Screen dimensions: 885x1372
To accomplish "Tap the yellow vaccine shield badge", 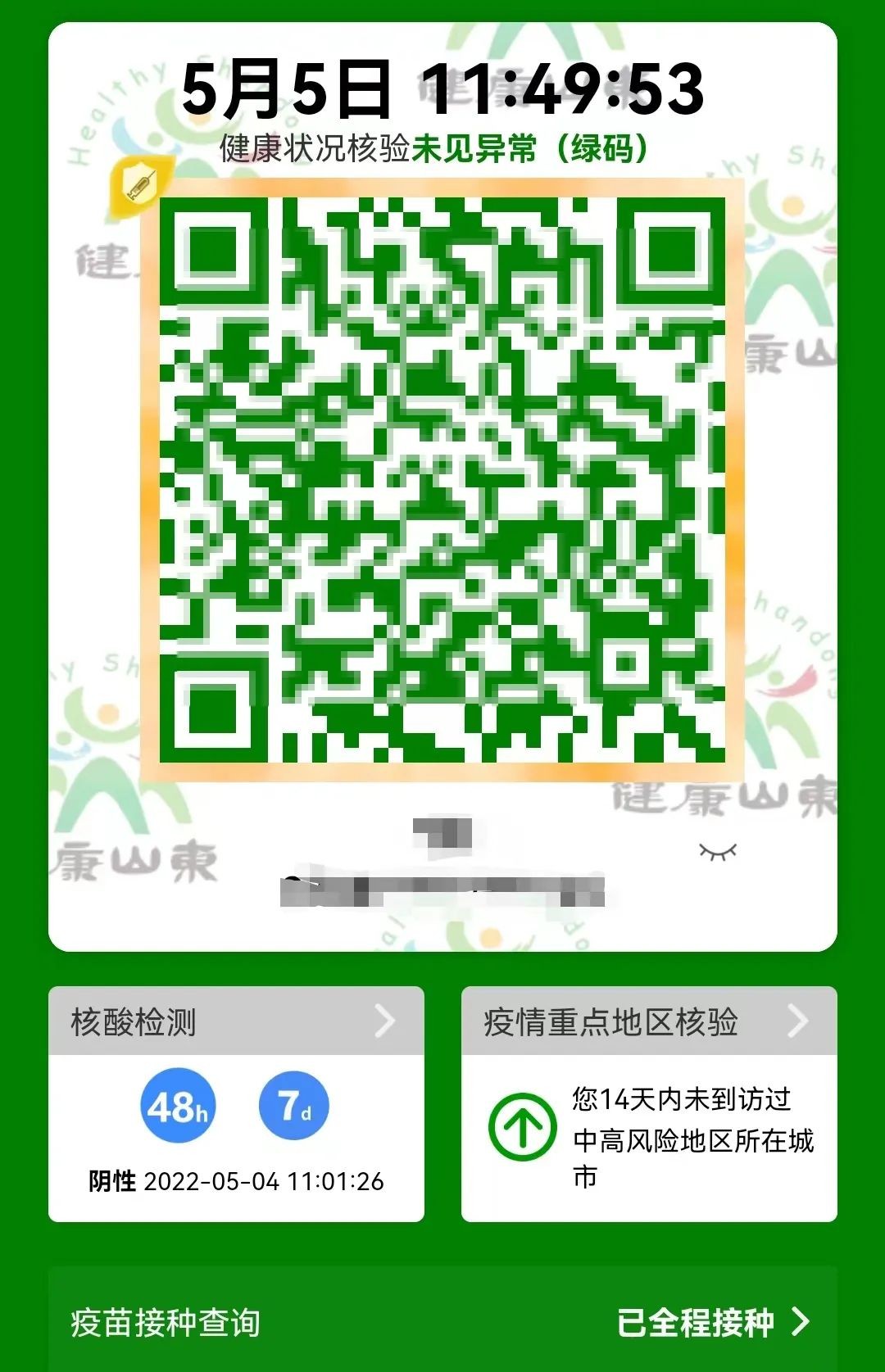I will click(141, 186).
